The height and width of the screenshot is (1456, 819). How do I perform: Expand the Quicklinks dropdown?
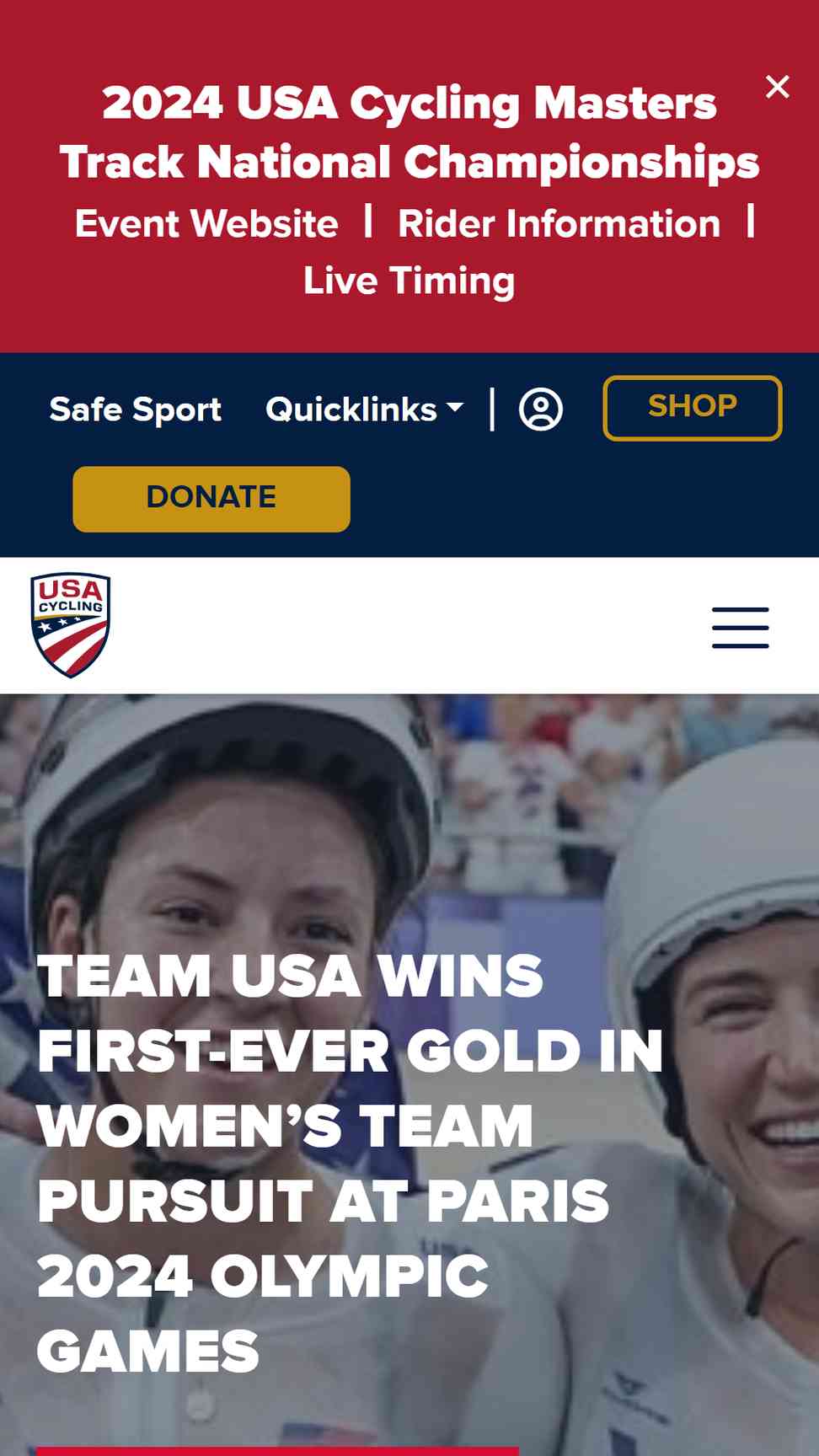point(365,409)
